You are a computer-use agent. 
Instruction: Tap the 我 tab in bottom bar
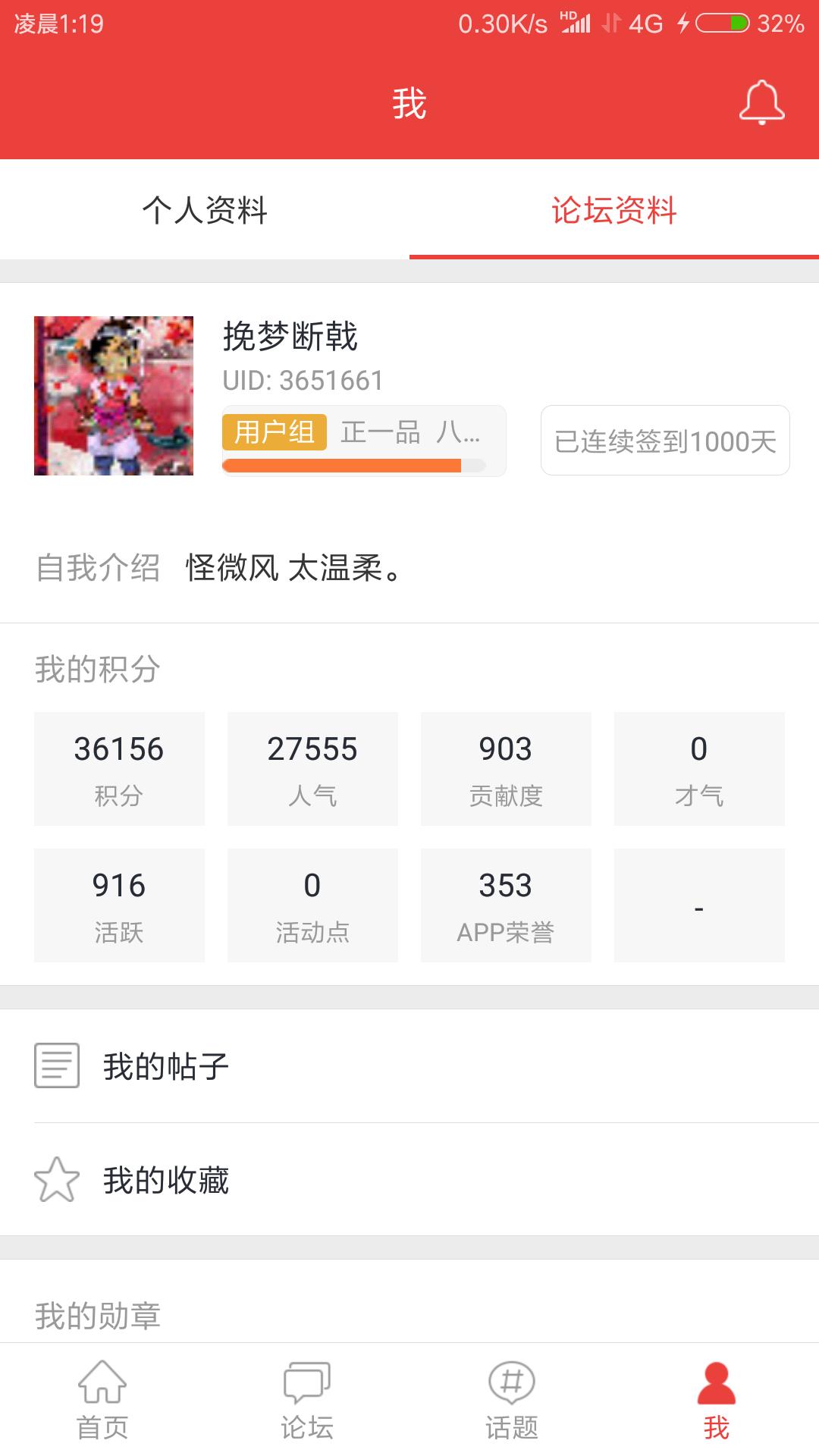tap(716, 1400)
